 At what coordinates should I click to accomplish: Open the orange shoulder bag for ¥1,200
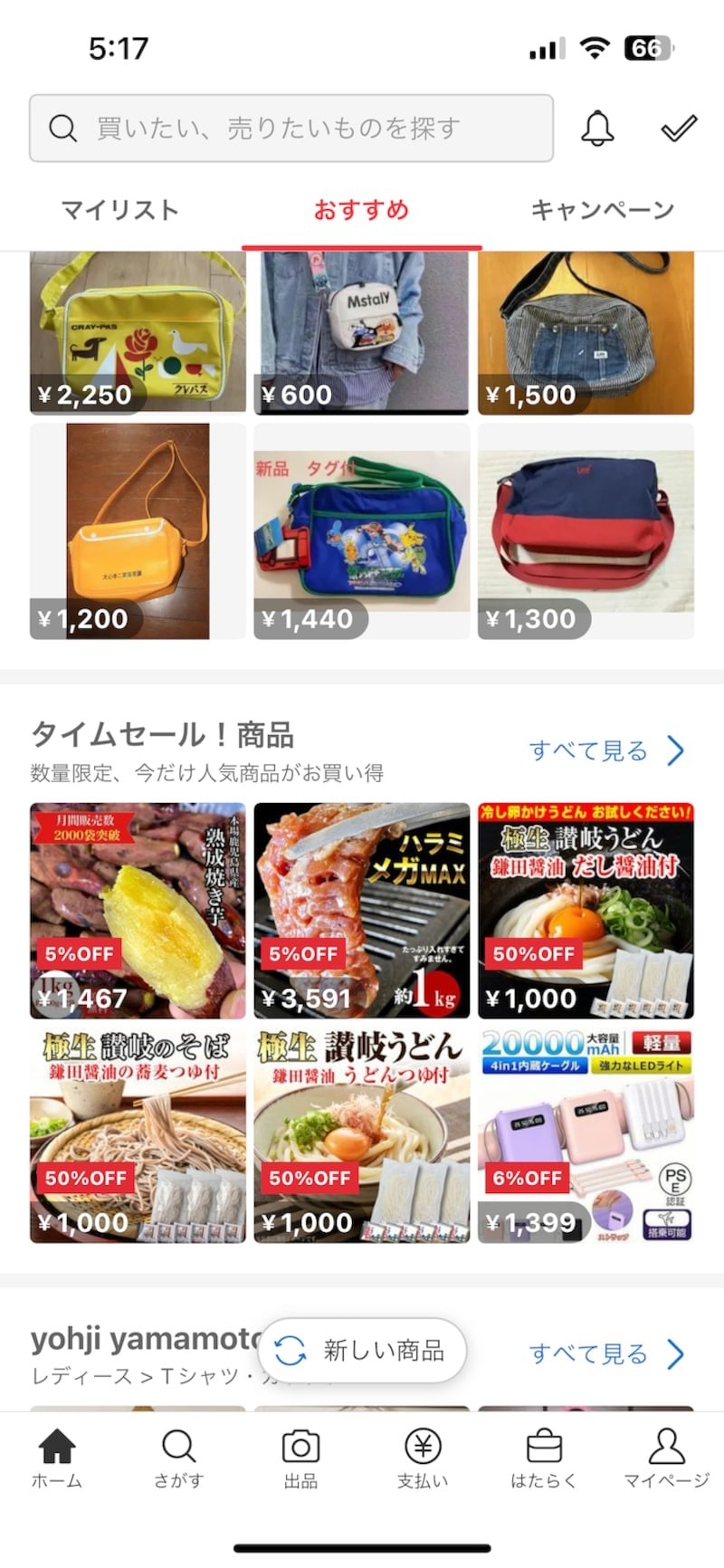pyautogui.click(x=138, y=531)
